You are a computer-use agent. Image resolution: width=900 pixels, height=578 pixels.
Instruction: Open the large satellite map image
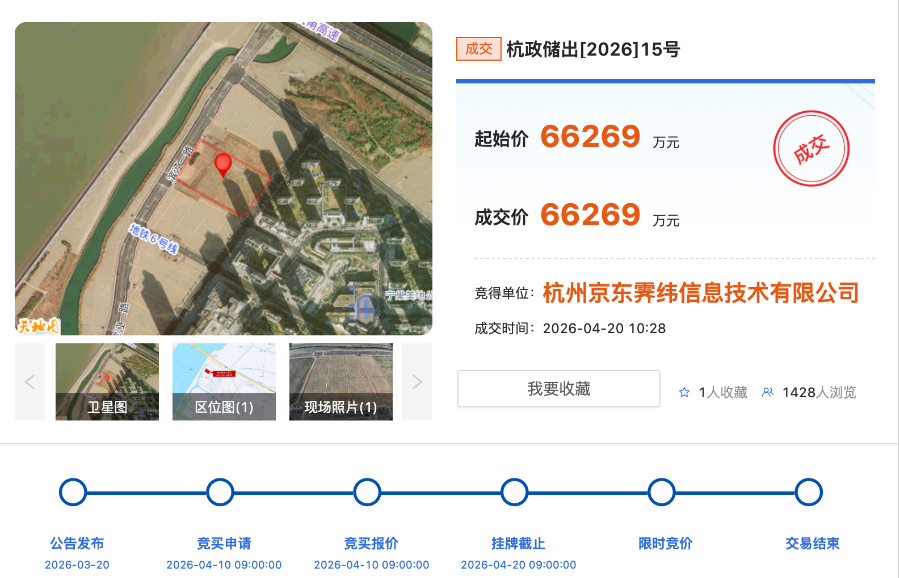click(x=224, y=178)
